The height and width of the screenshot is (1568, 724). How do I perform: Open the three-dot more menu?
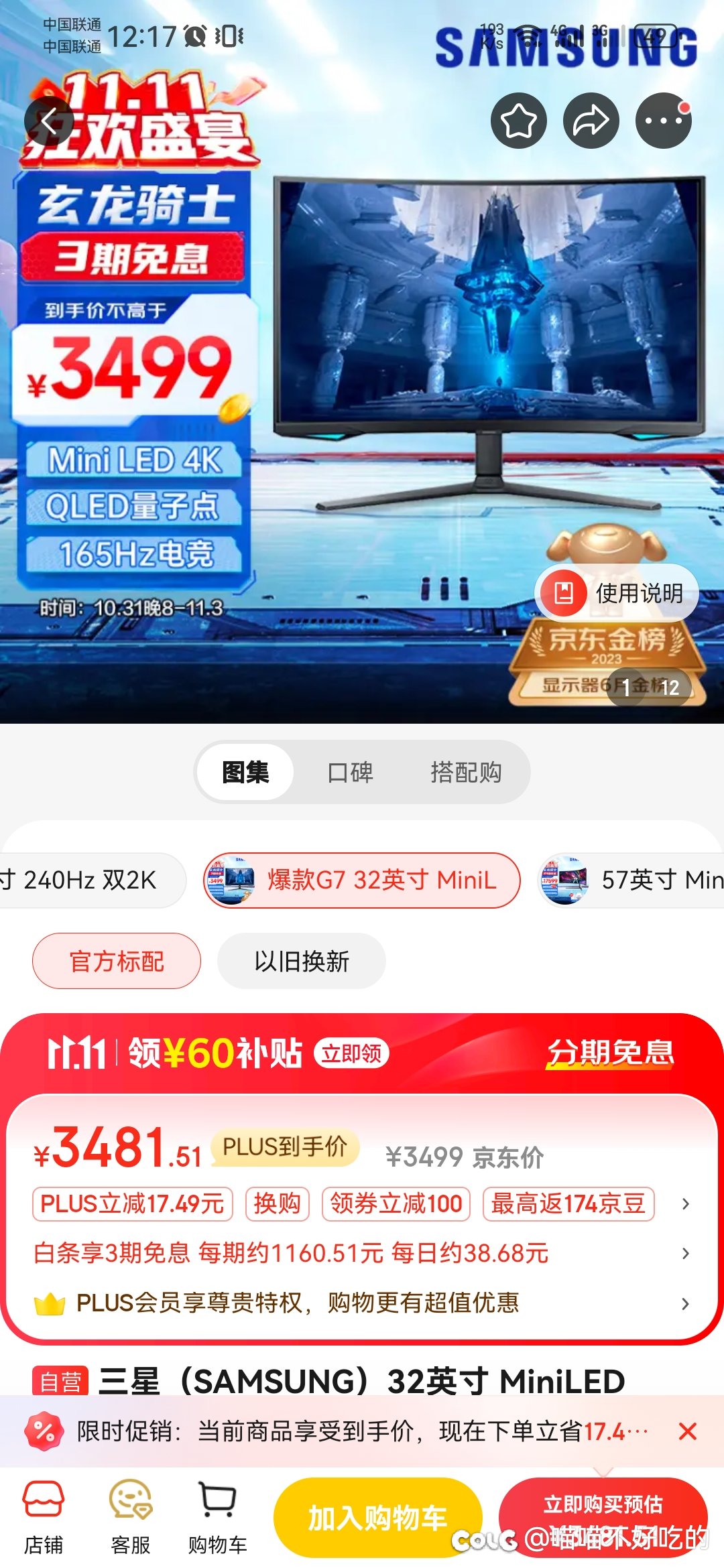pyautogui.click(x=664, y=121)
